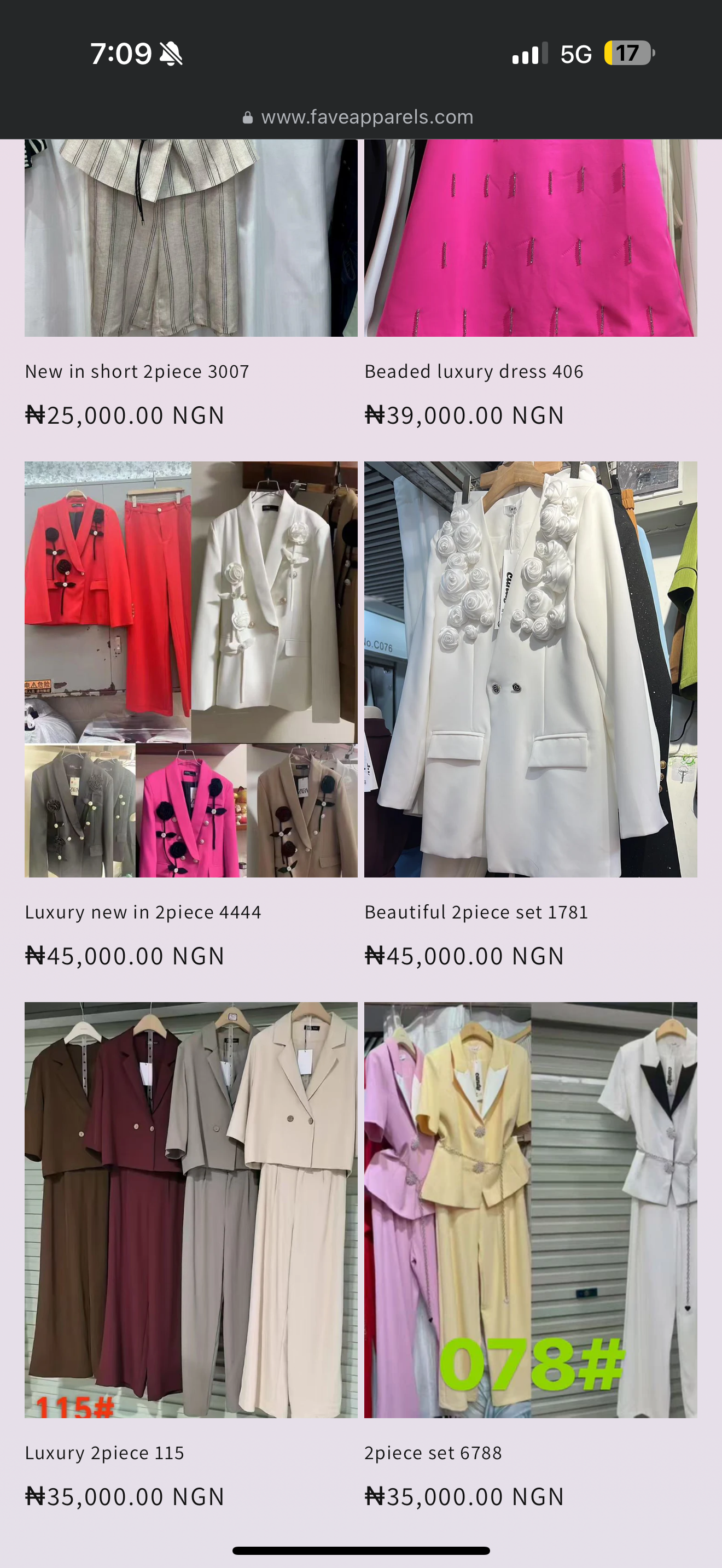Open the New in short 2piece 3007 product
This screenshot has height=1568, width=722.
click(137, 371)
